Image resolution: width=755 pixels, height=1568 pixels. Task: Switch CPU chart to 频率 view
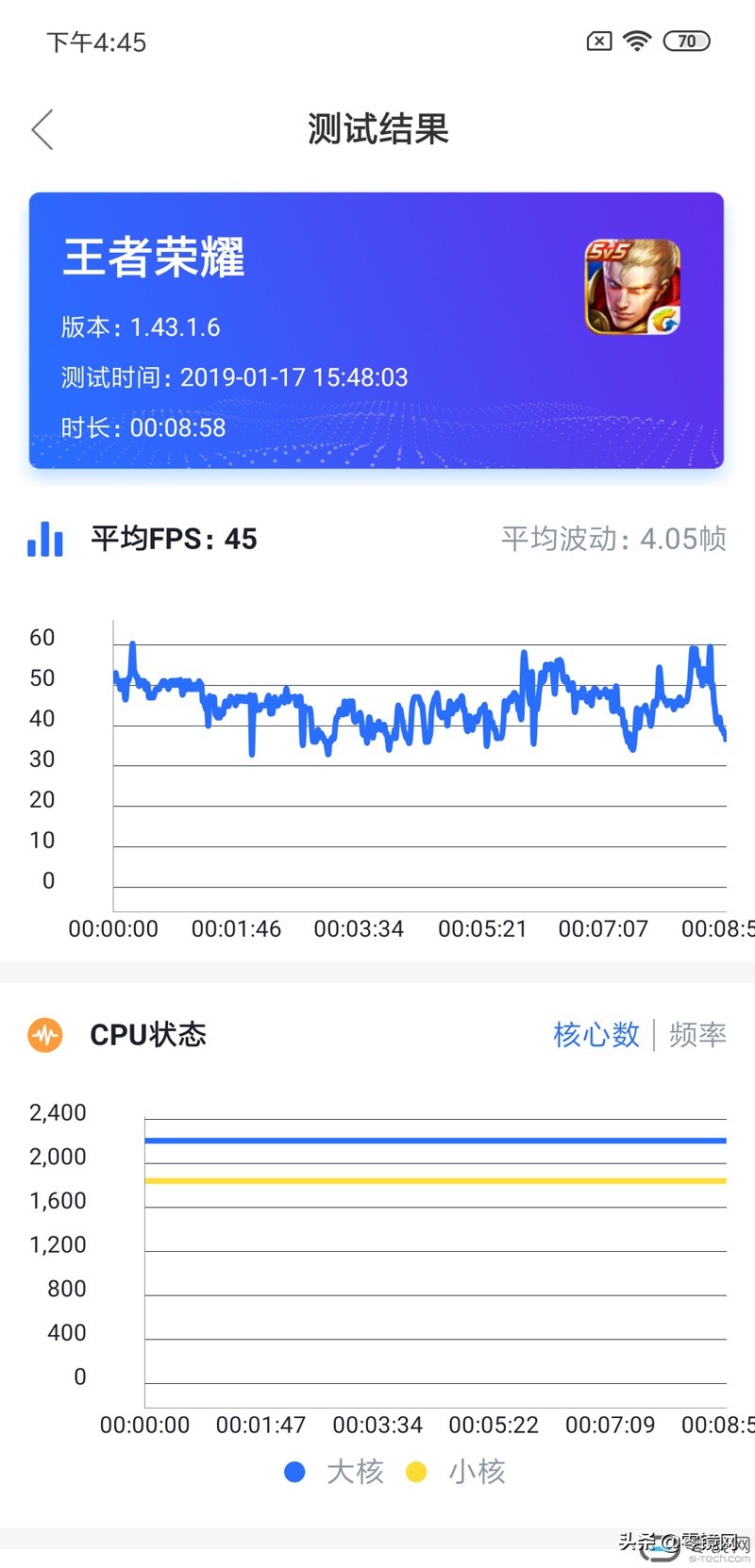click(696, 1035)
